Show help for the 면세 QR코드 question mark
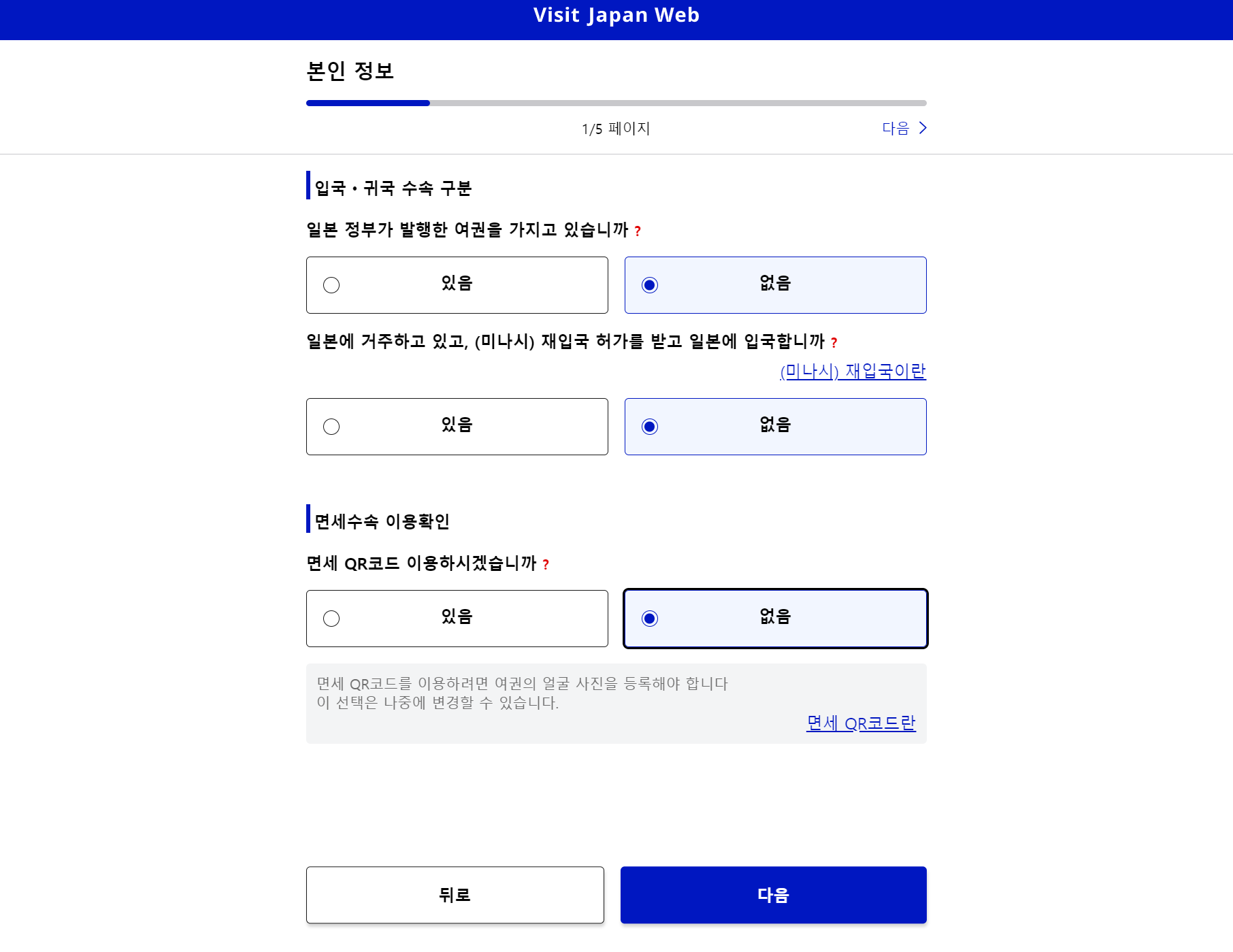 click(546, 565)
